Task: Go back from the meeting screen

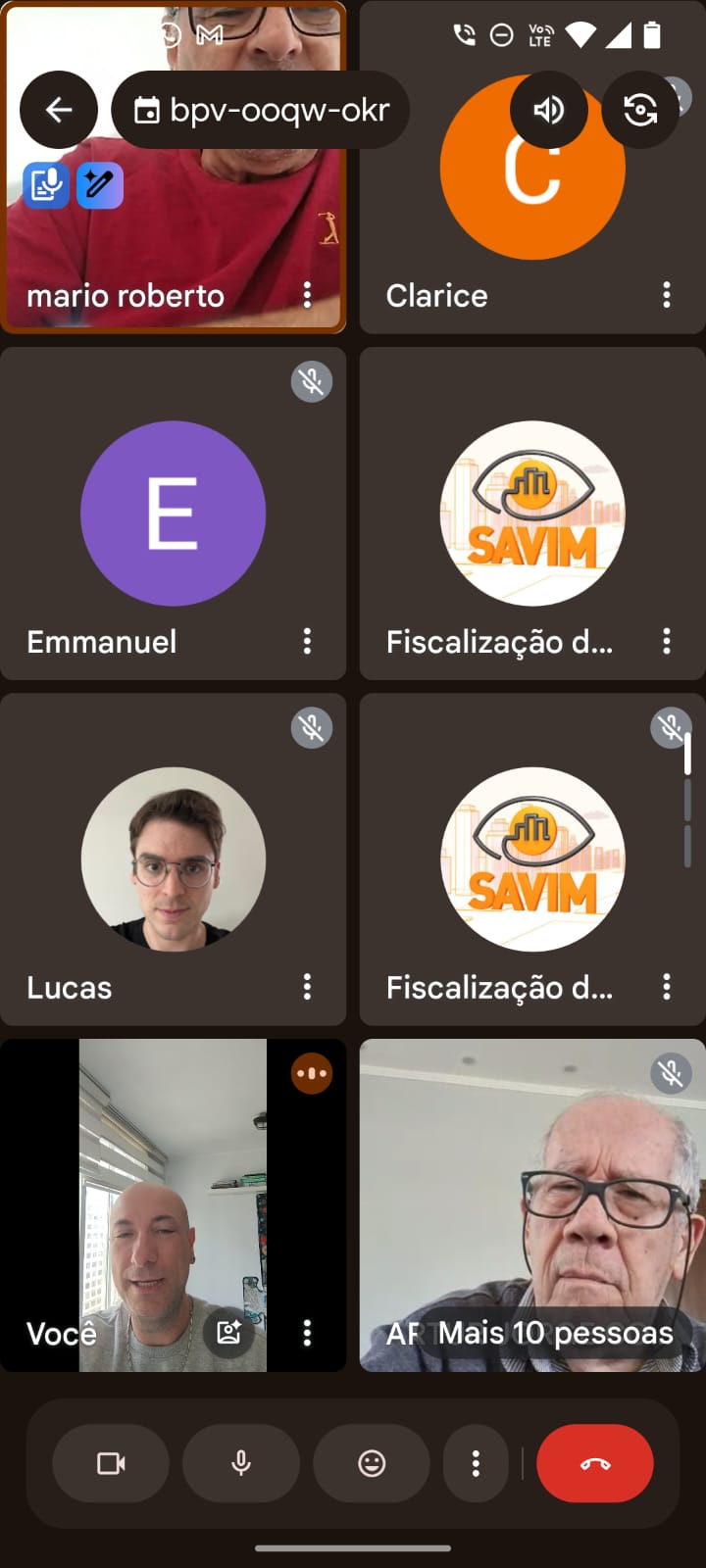Action: click(59, 110)
